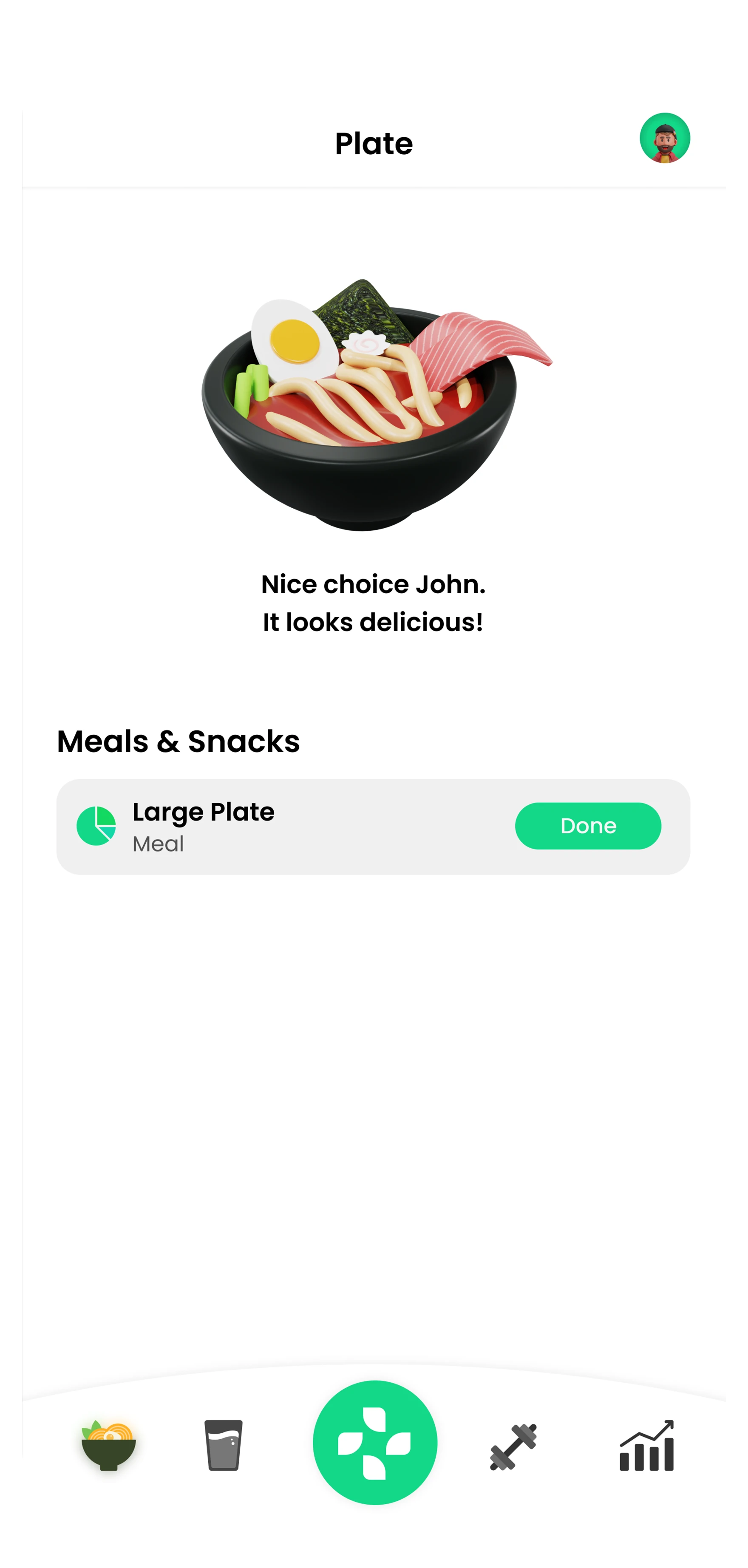Tap the green center action button
748x1568 pixels.
tap(374, 1442)
